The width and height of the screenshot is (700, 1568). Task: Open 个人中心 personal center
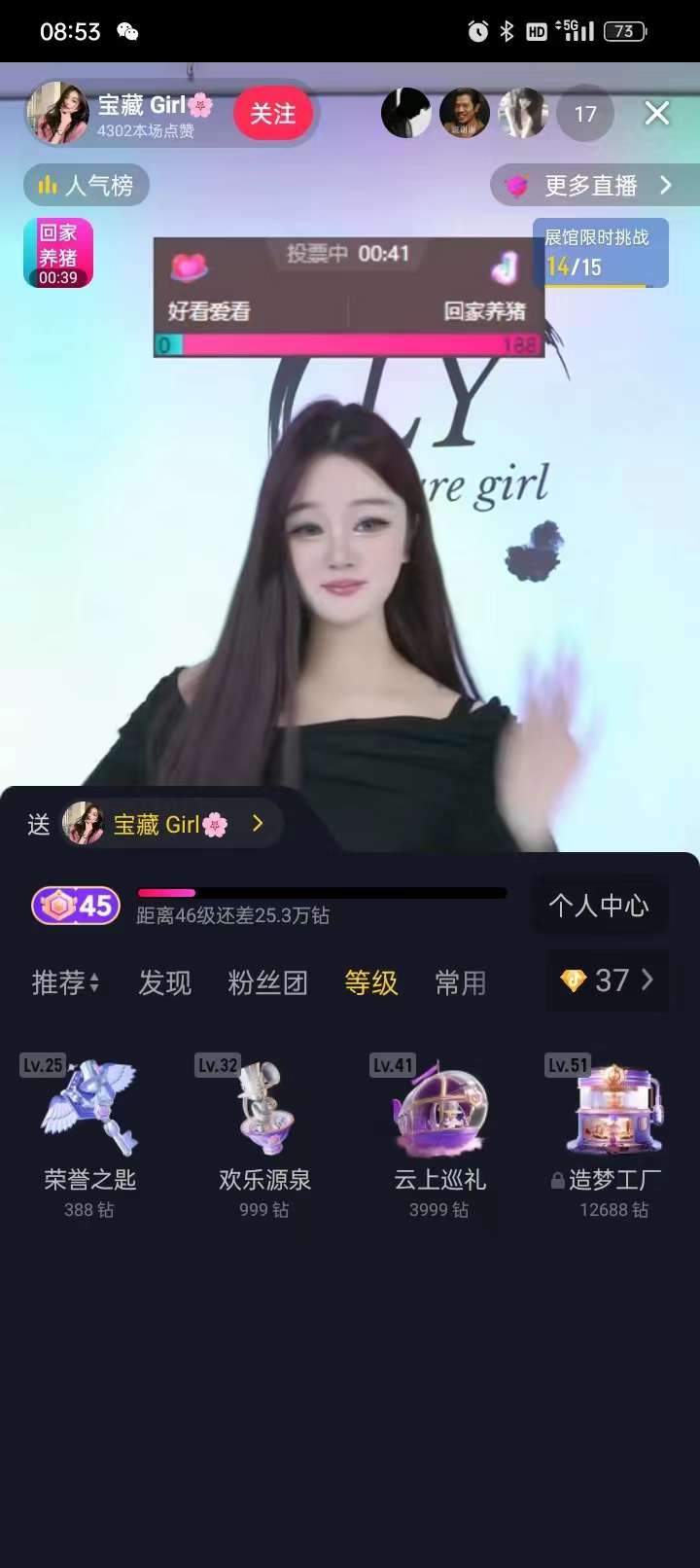coord(598,906)
